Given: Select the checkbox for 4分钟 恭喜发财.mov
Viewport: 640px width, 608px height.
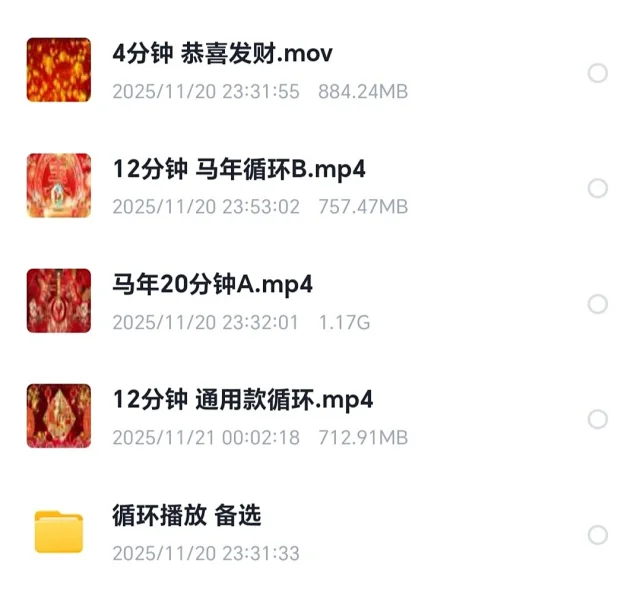Looking at the screenshot, I should coord(598,73).
